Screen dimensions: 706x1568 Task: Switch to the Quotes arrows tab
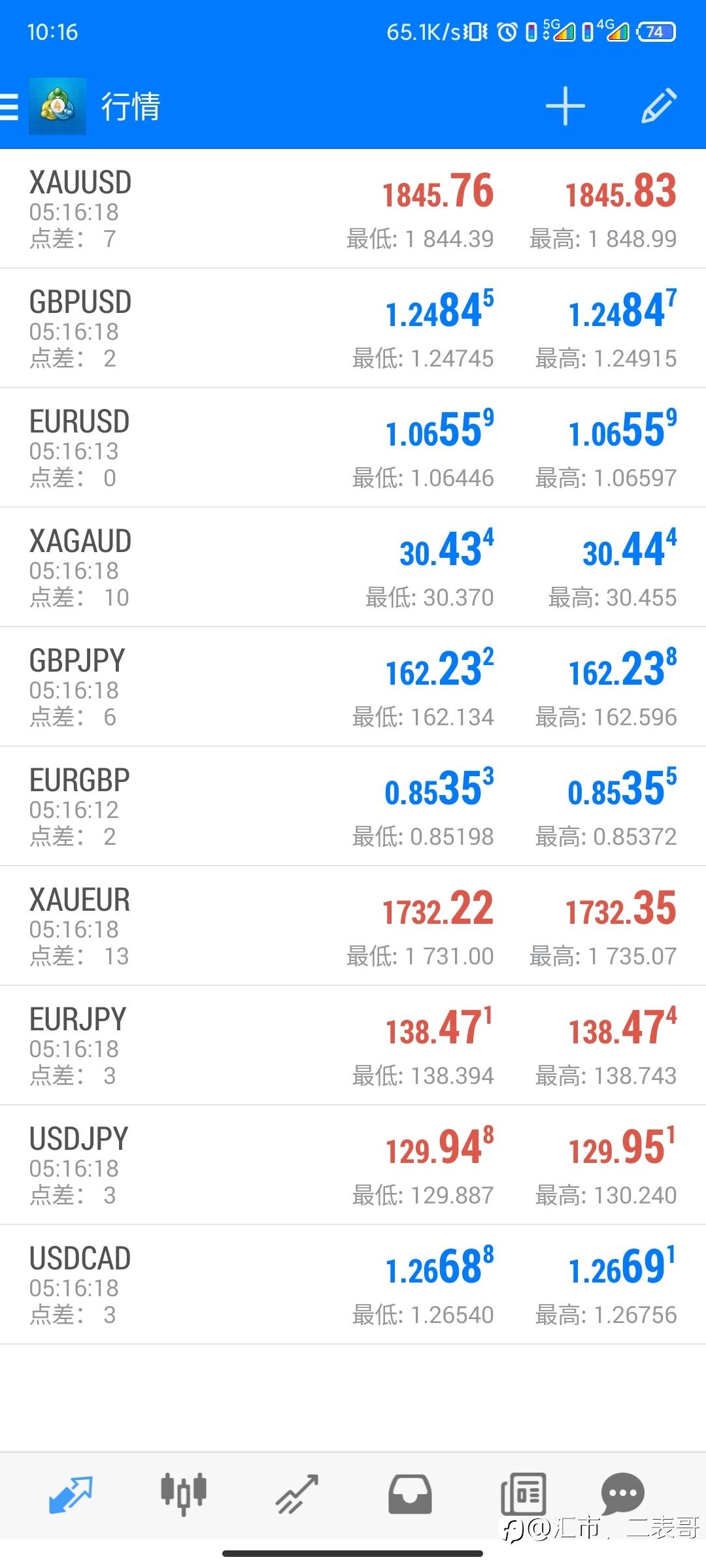point(71,1494)
